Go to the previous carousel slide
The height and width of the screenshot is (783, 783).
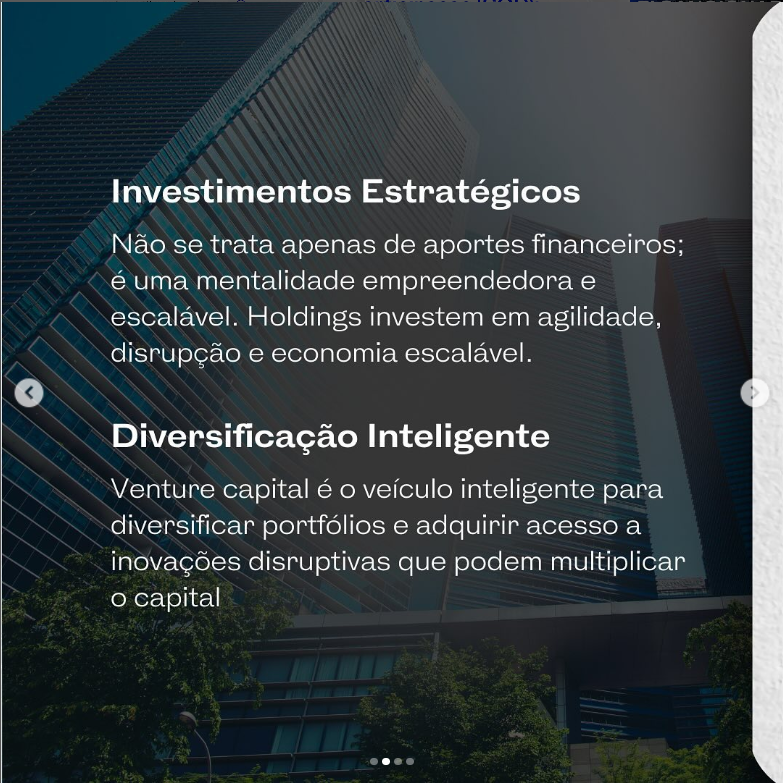point(29,393)
